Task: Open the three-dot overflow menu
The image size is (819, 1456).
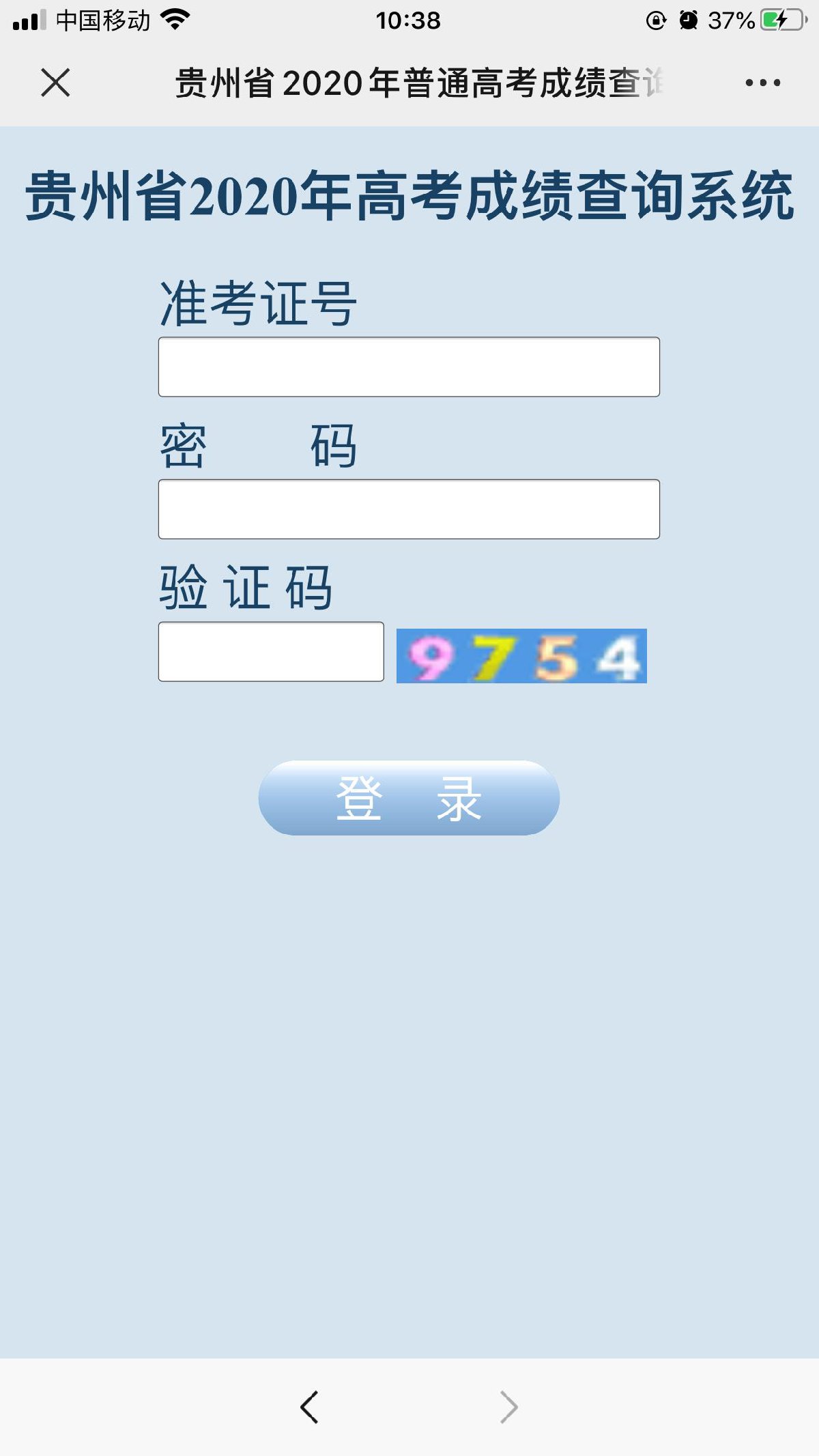Action: pyautogui.click(x=762, y=83)
